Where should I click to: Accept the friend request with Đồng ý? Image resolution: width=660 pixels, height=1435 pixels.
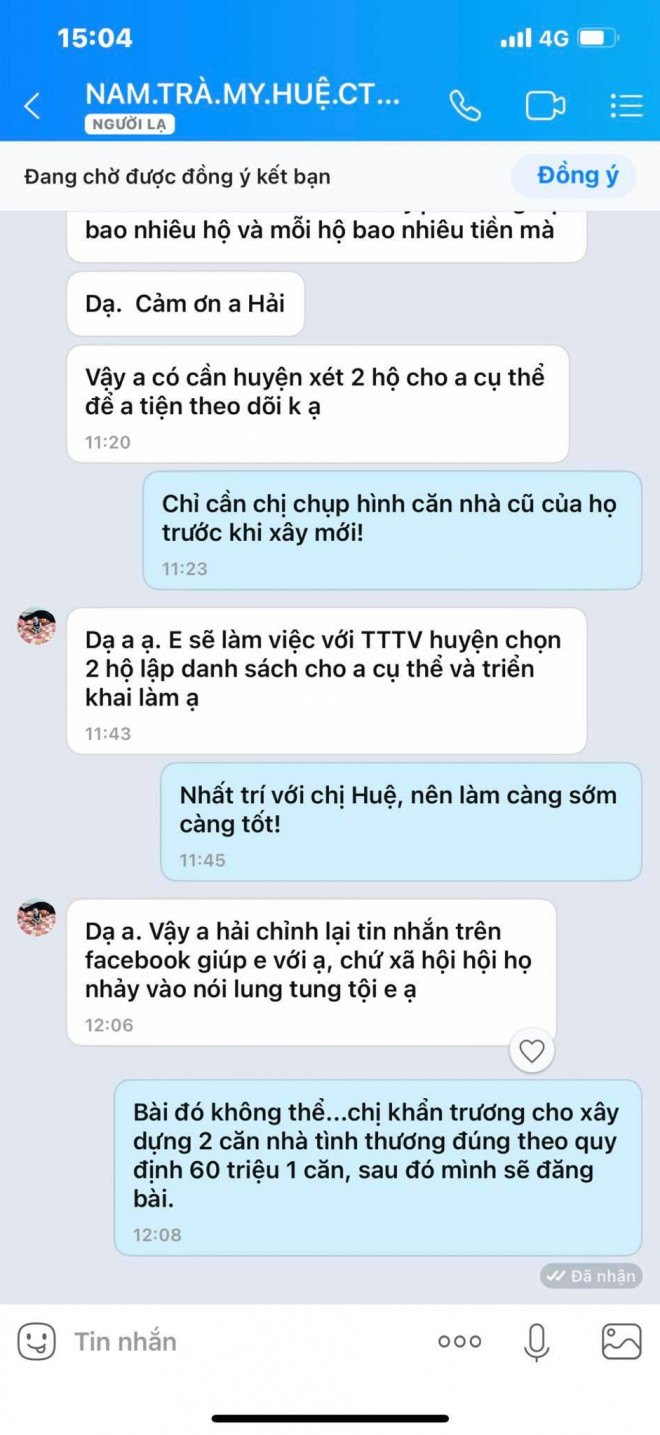[x=577, y=176]
